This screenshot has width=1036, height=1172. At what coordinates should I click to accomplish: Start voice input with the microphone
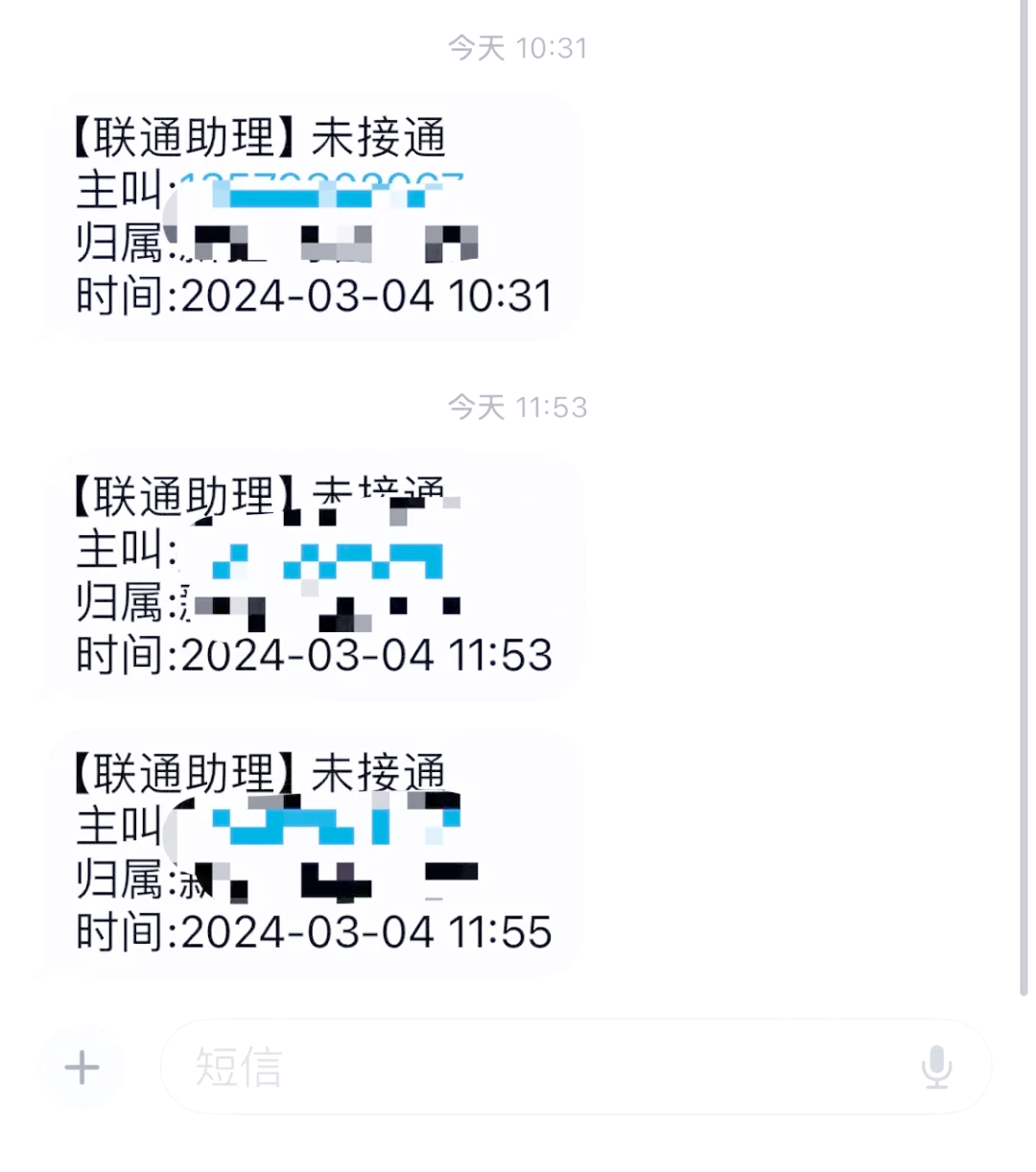coord(935,1067)
